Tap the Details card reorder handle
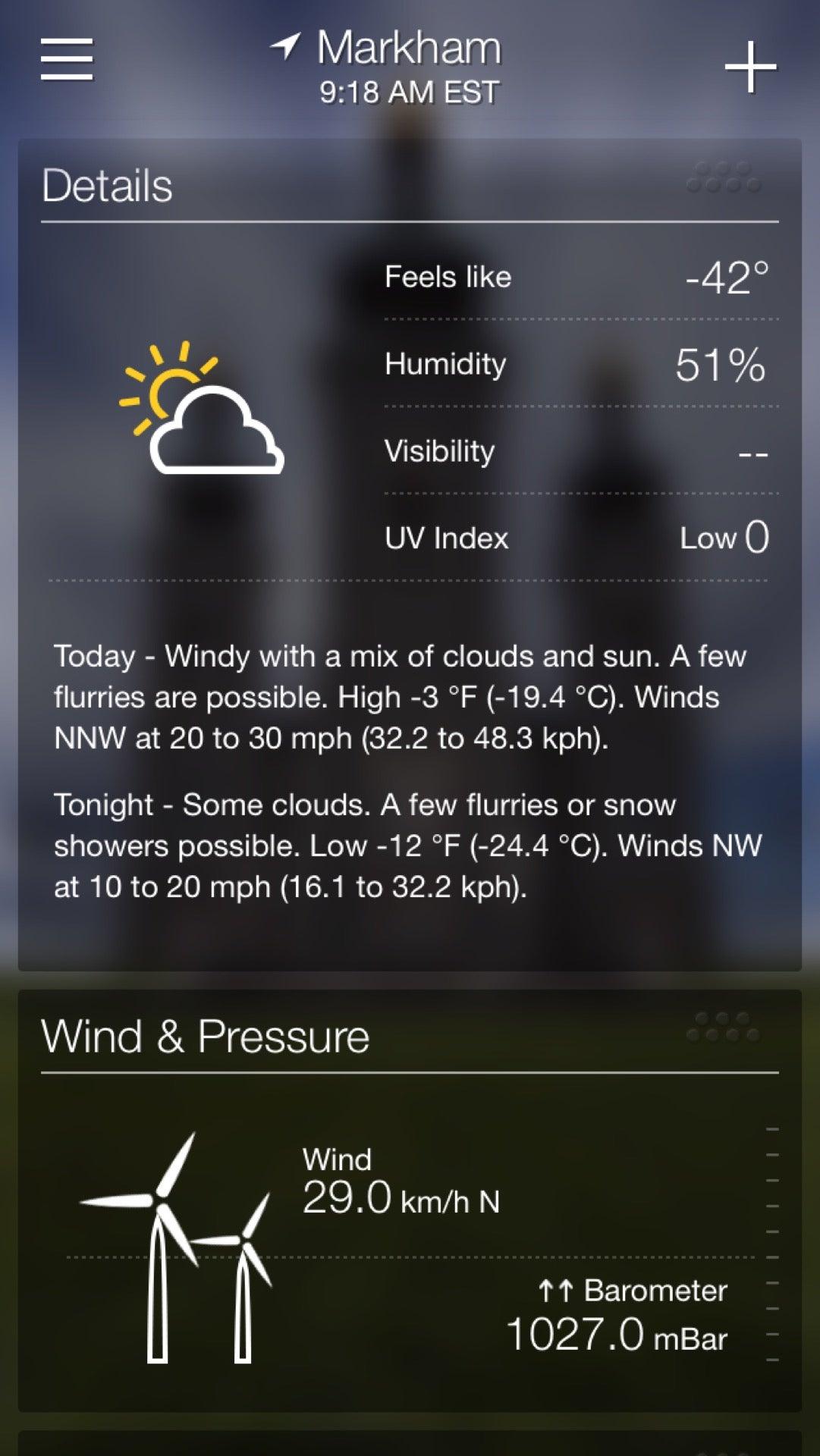The width and height of the screenshot is (820, 1456). 723,177
